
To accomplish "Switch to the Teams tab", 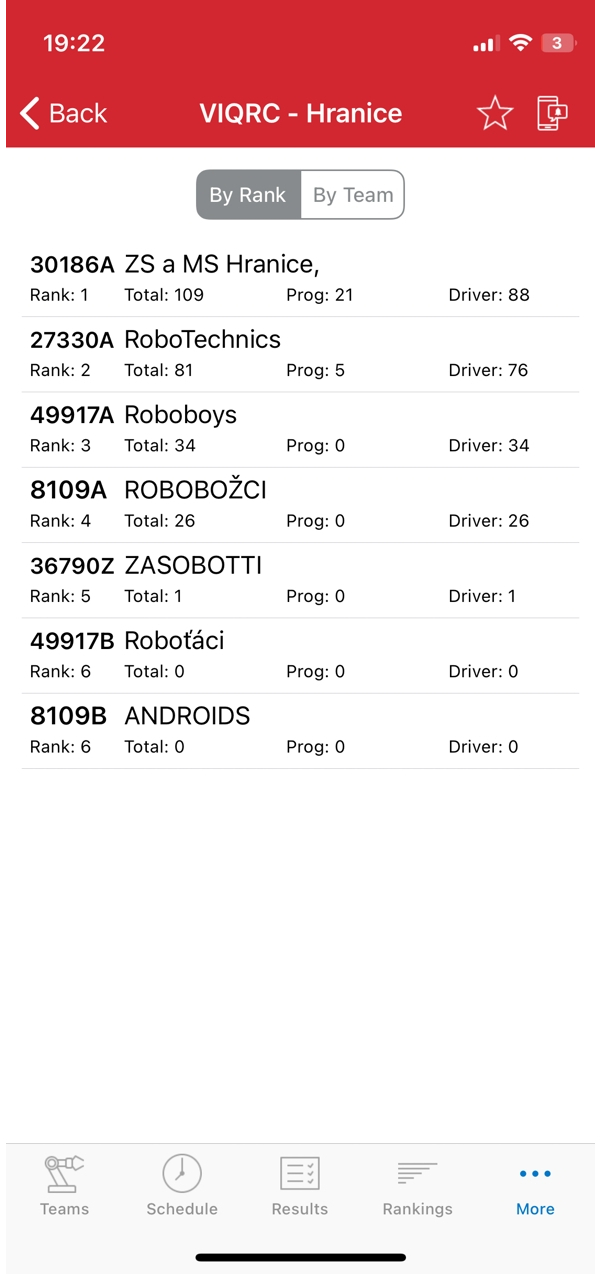I will [64, 1186].
